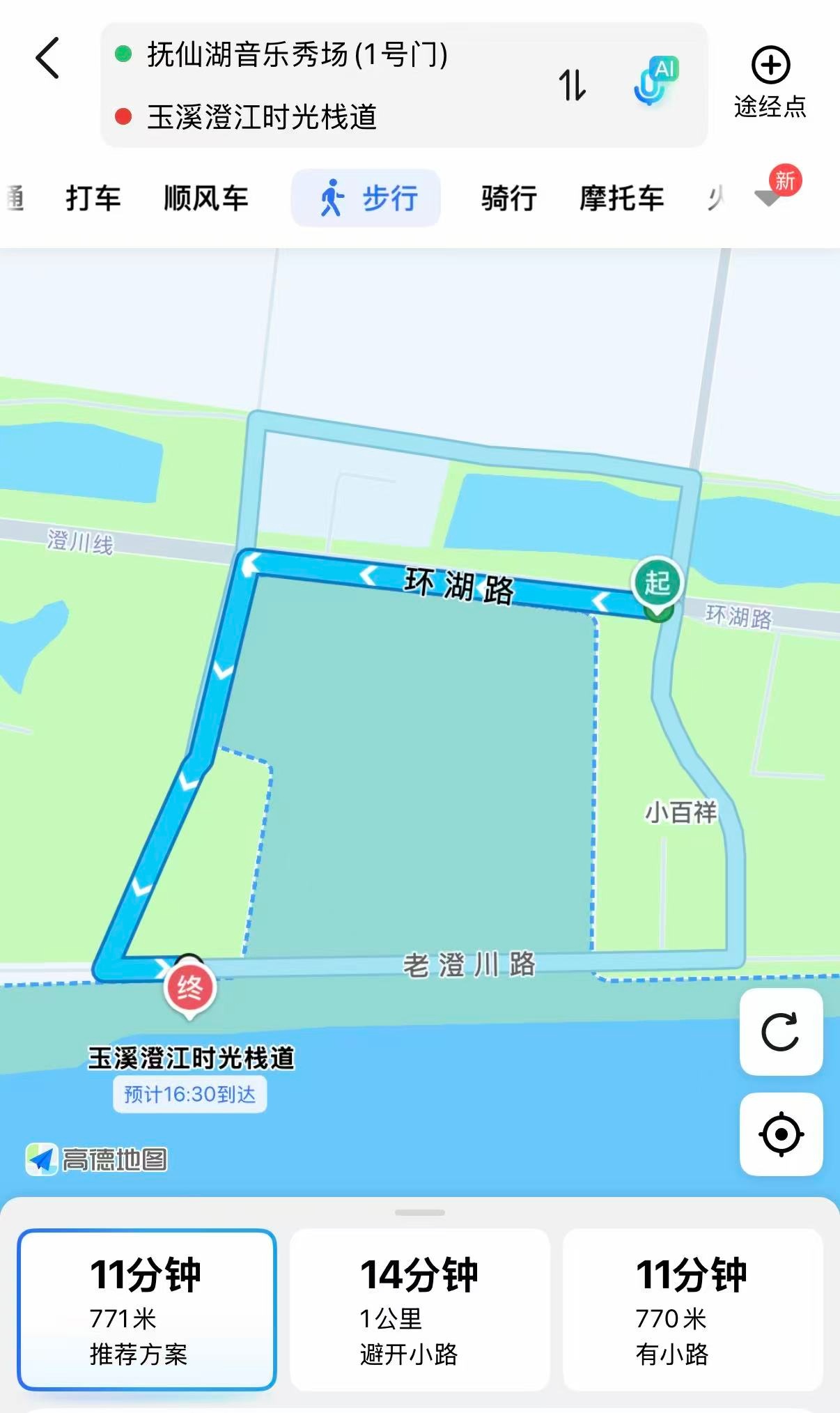This screenshot has height=1413, width=840.
Task: Switch to the 摩托车 tab
Action: 622,199
